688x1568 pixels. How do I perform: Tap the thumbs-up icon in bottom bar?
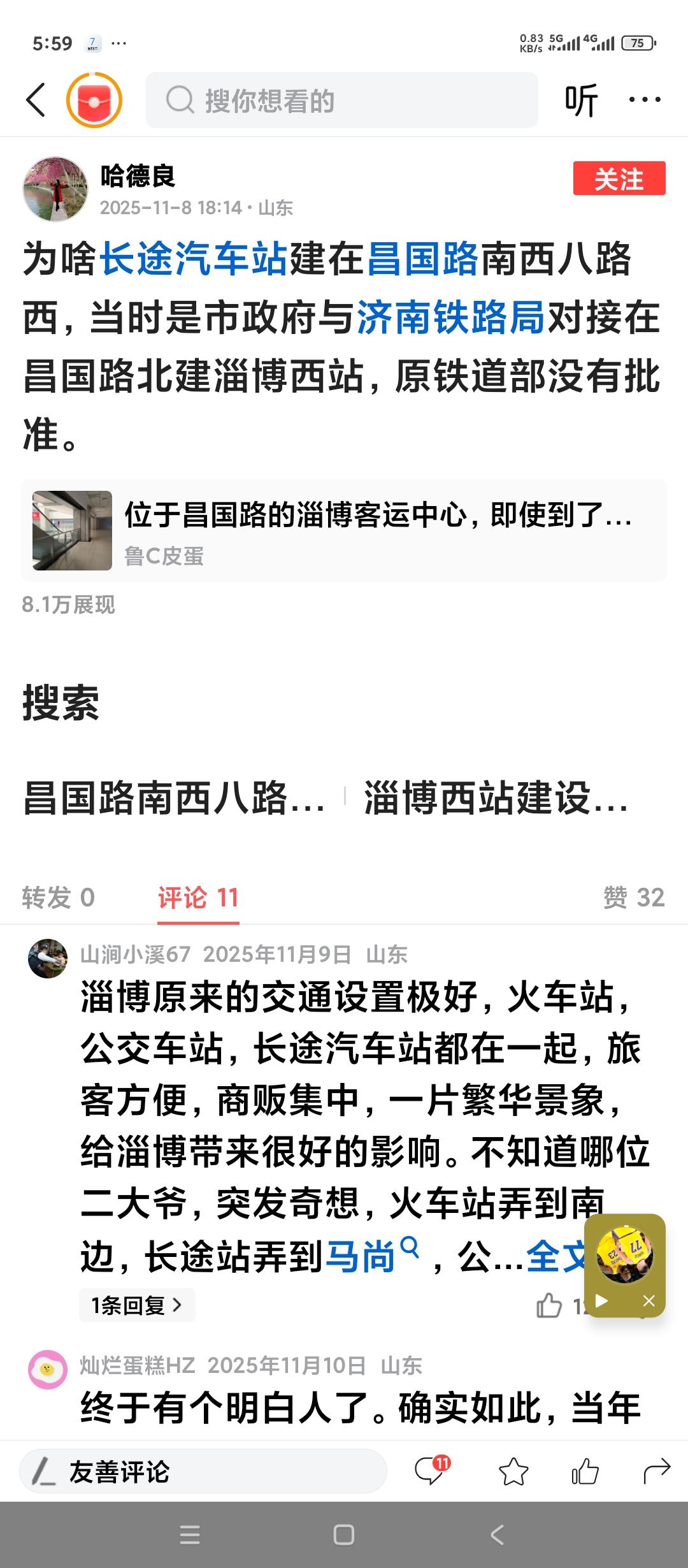[584, 1470]
